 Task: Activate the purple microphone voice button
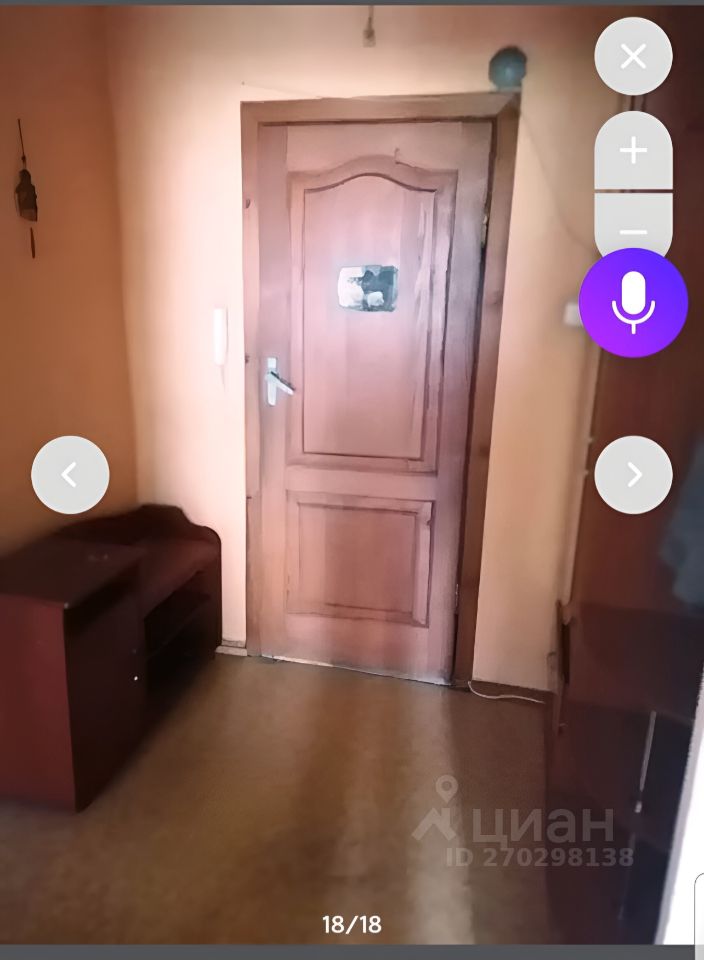click(633, 303)
